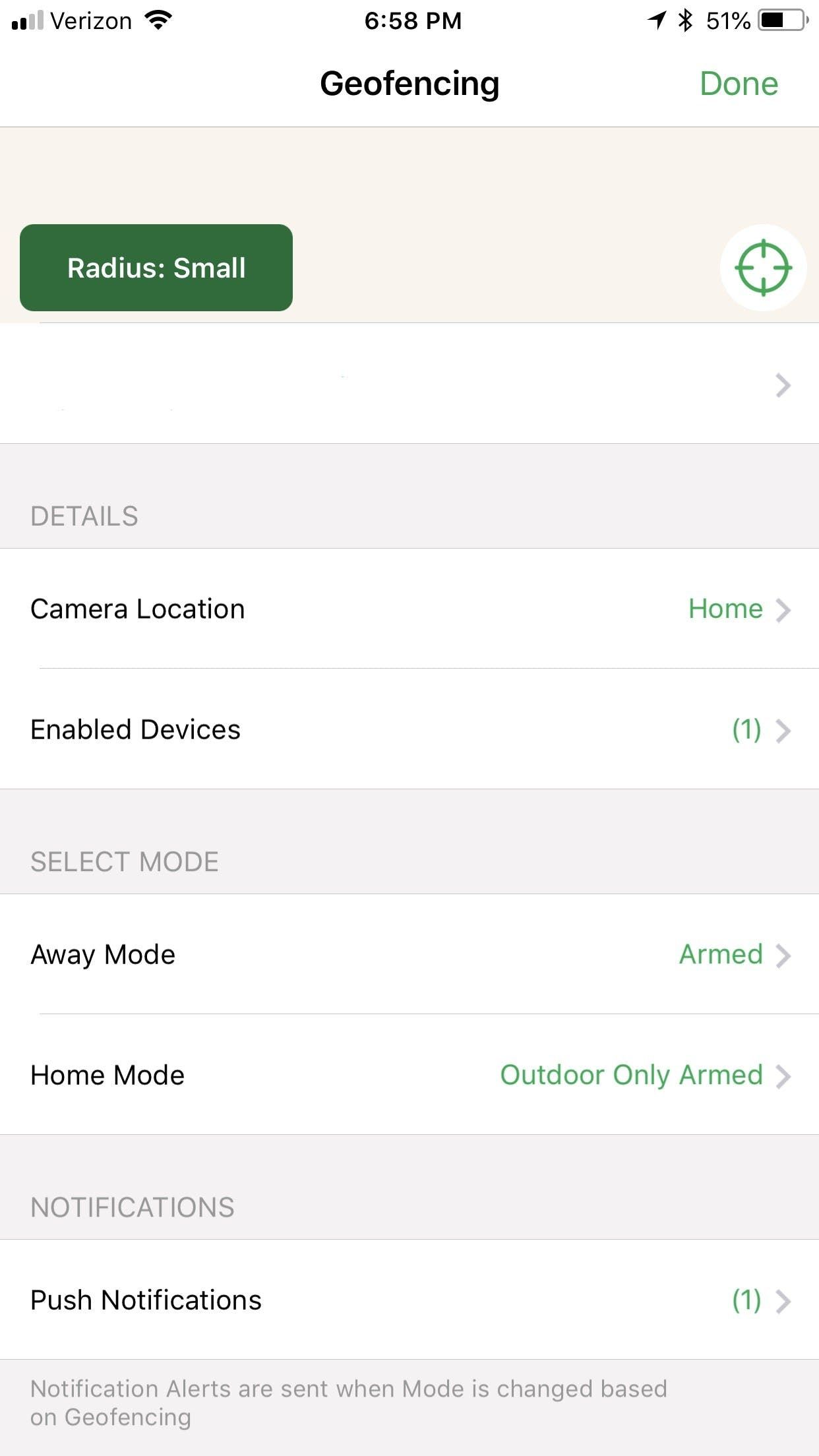
Task: Tap the battery indicator in status bar
Action: 779,20
